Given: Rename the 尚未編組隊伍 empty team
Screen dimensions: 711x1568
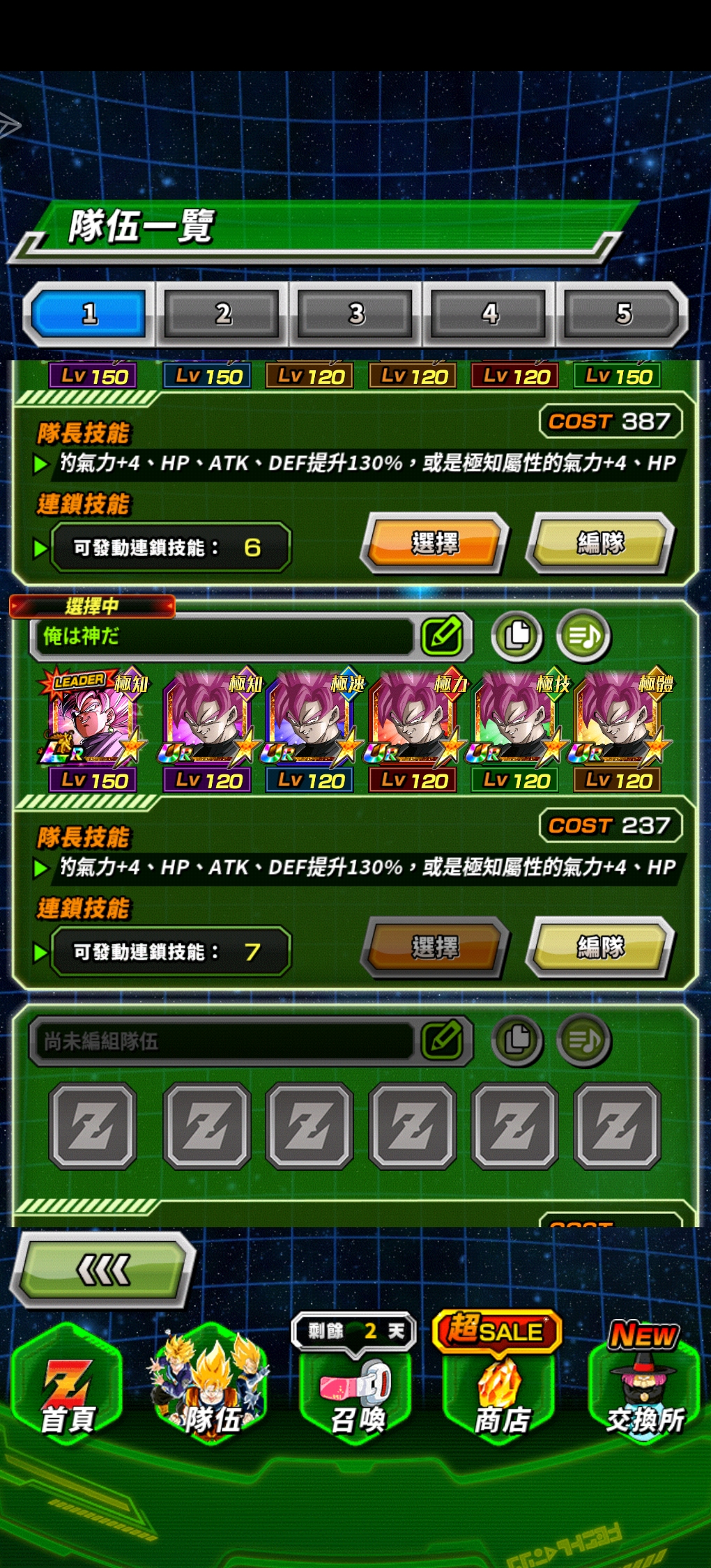Looking at the screenshot, I should [443, 1040].
